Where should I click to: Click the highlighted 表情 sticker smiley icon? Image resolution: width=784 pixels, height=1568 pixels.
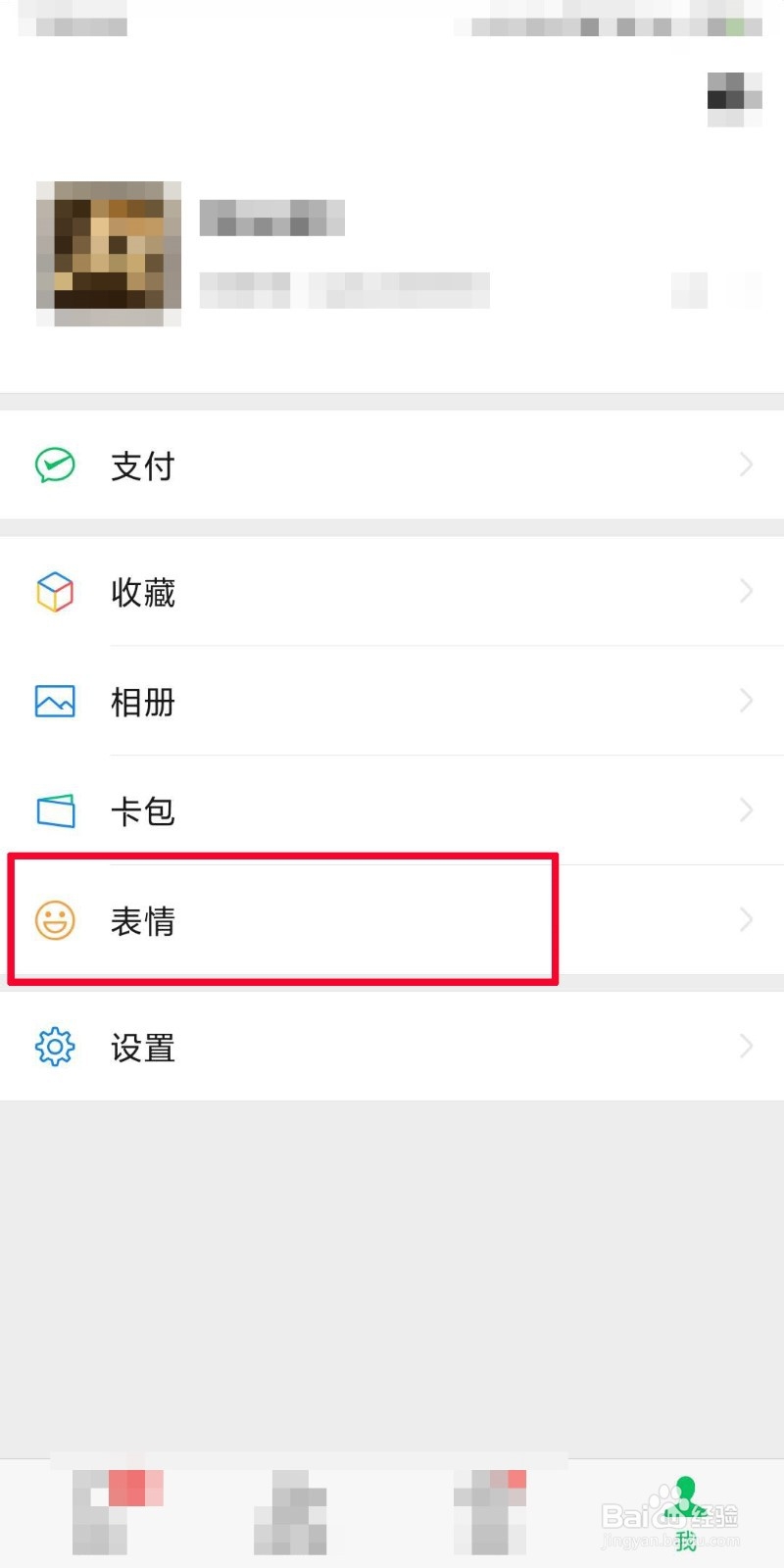pyautogui.click(x=55, y=920)
